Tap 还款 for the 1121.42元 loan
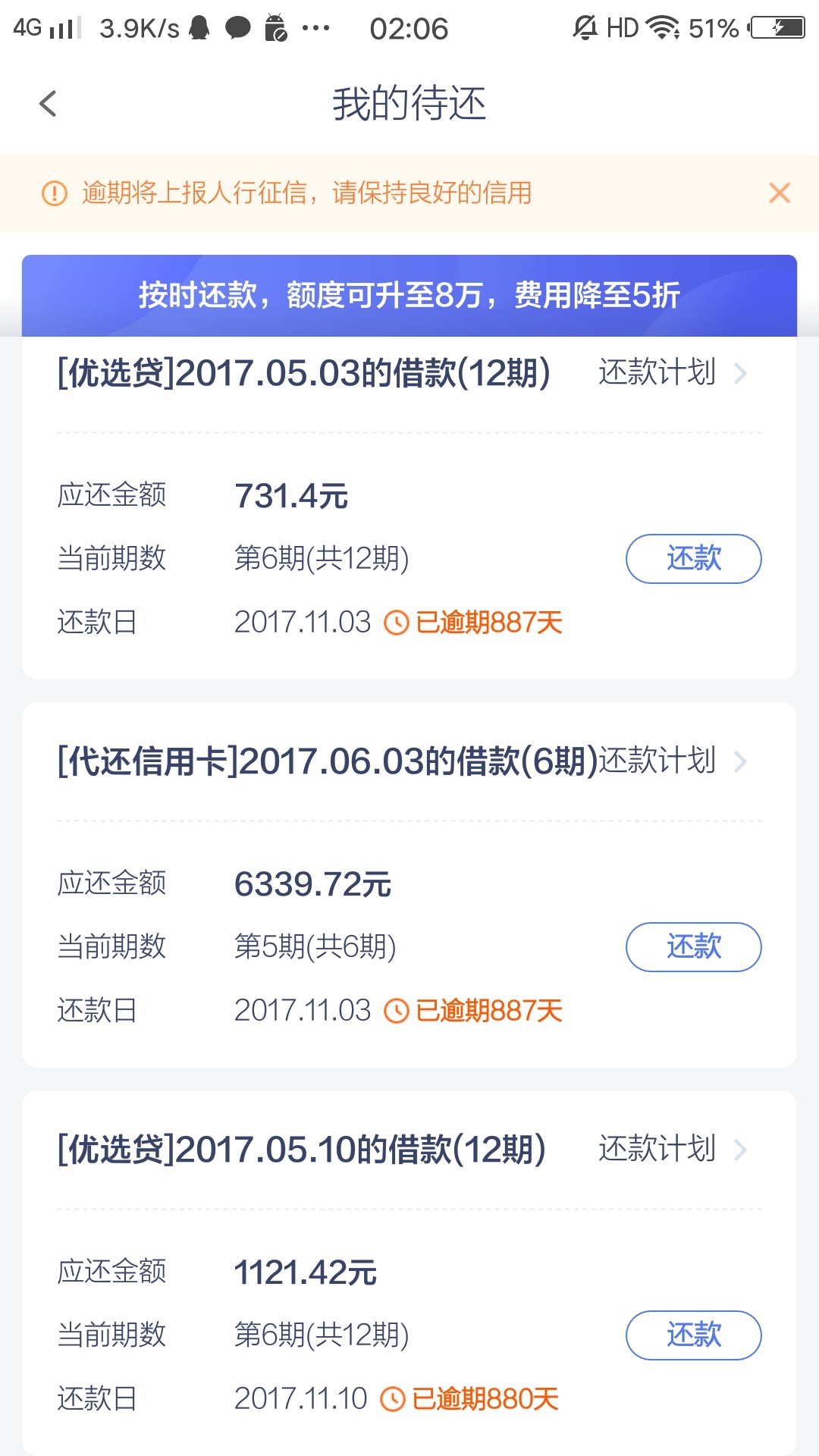The image size is (819, 1456). (693, 1335)
